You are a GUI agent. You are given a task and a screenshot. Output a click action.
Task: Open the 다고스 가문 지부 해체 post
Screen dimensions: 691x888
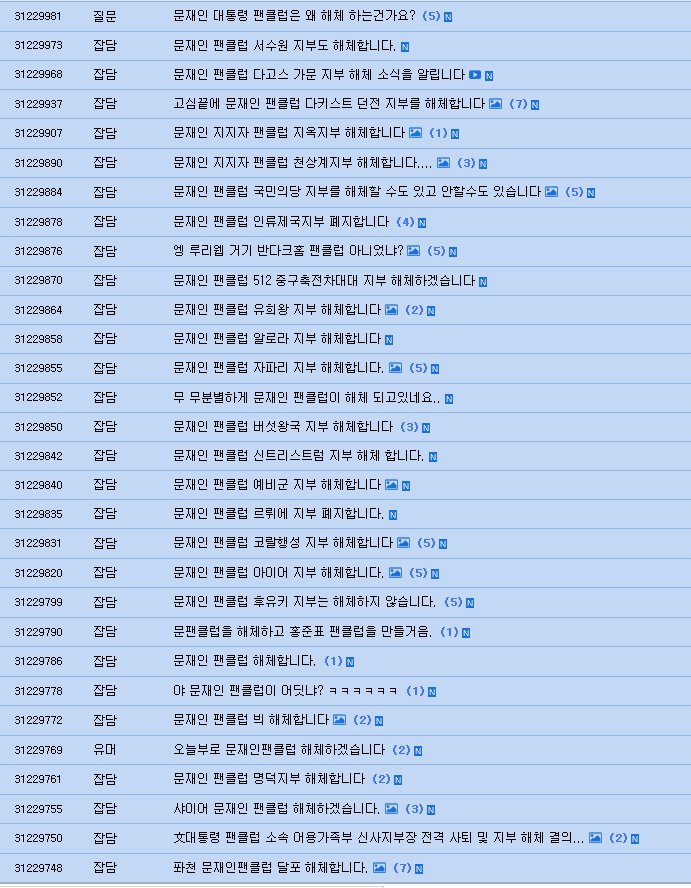(318, 75)
